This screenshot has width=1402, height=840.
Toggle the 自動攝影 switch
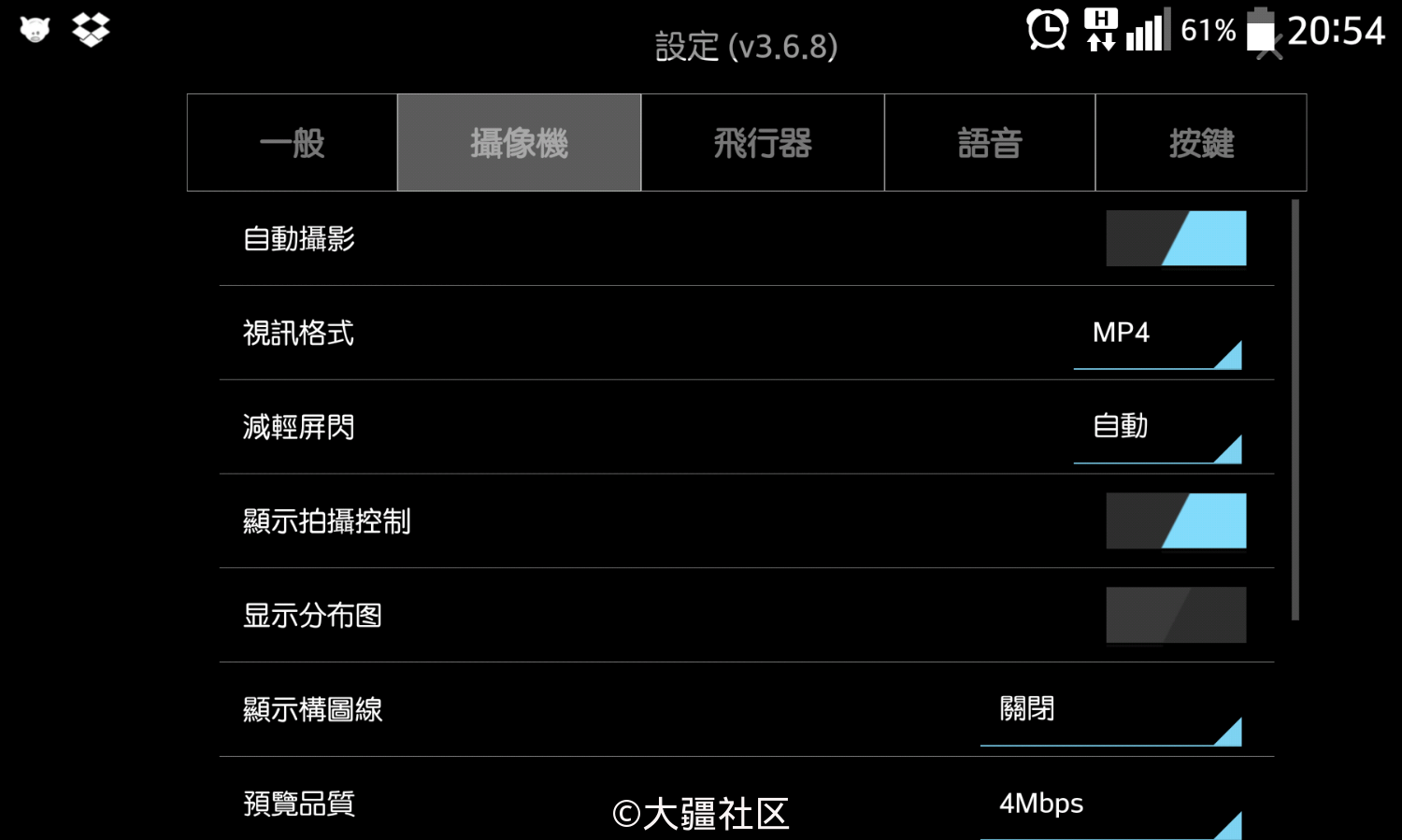coord(1176,238)
